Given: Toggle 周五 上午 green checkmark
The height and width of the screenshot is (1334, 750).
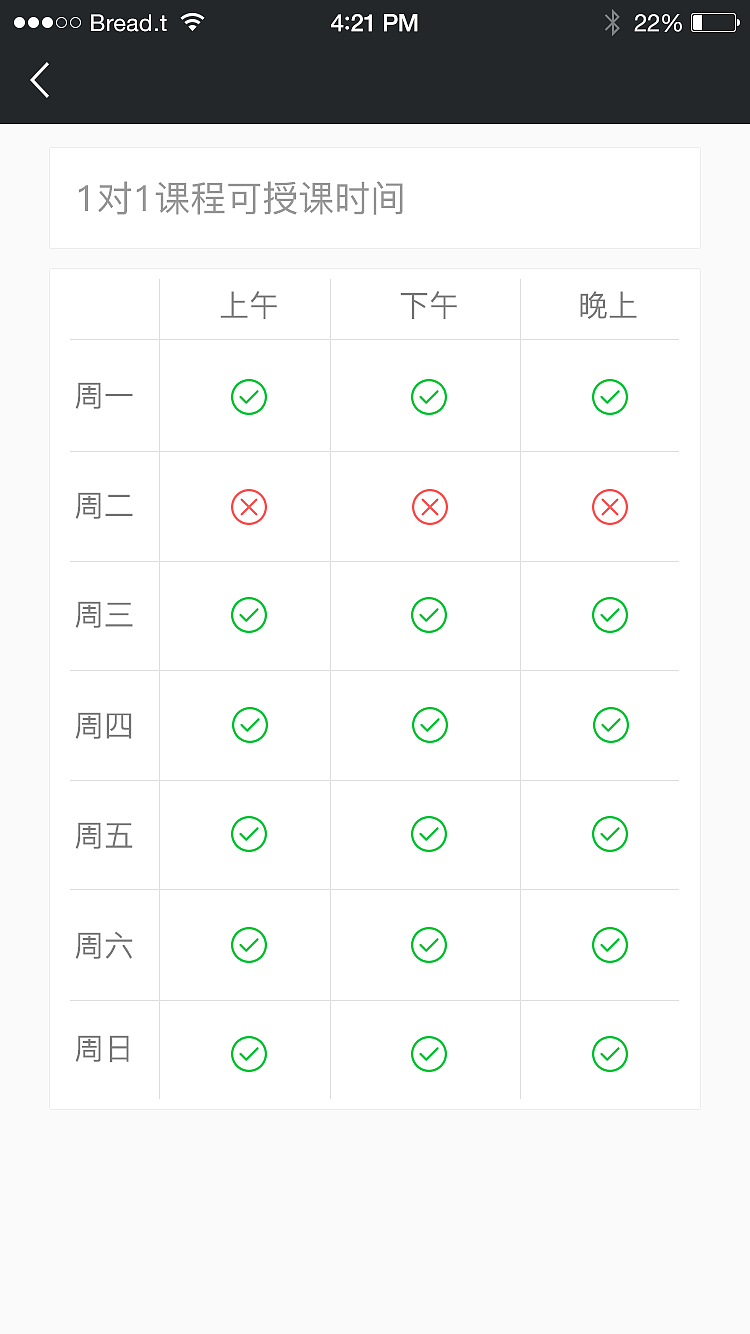Looking at the screenshot, I should coord(248,834).
